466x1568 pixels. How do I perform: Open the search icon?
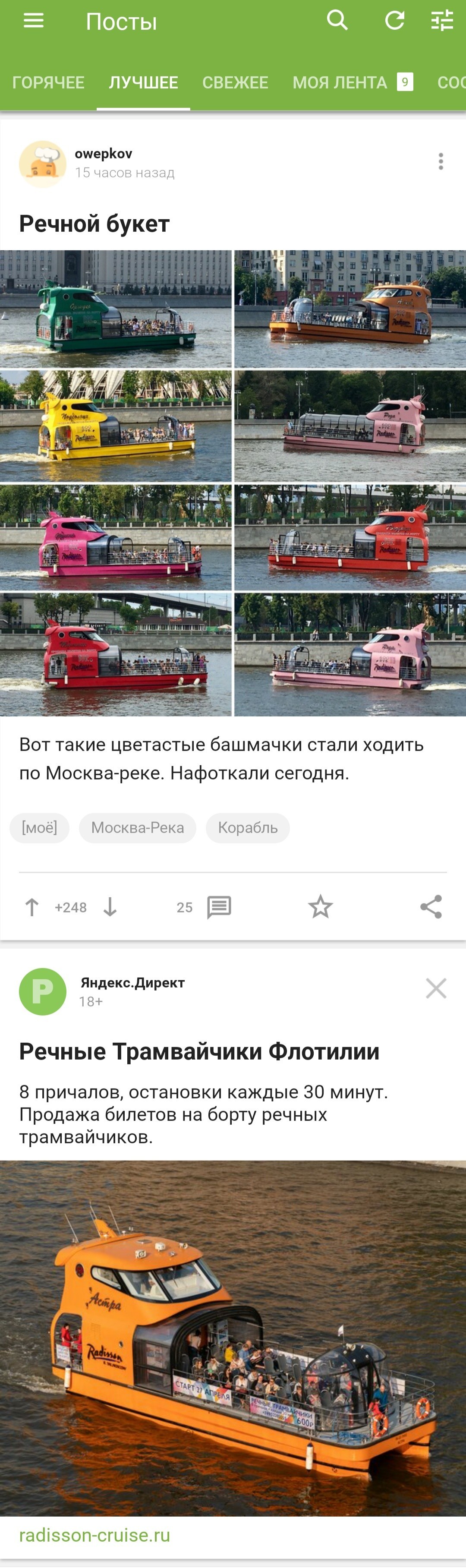337,21
